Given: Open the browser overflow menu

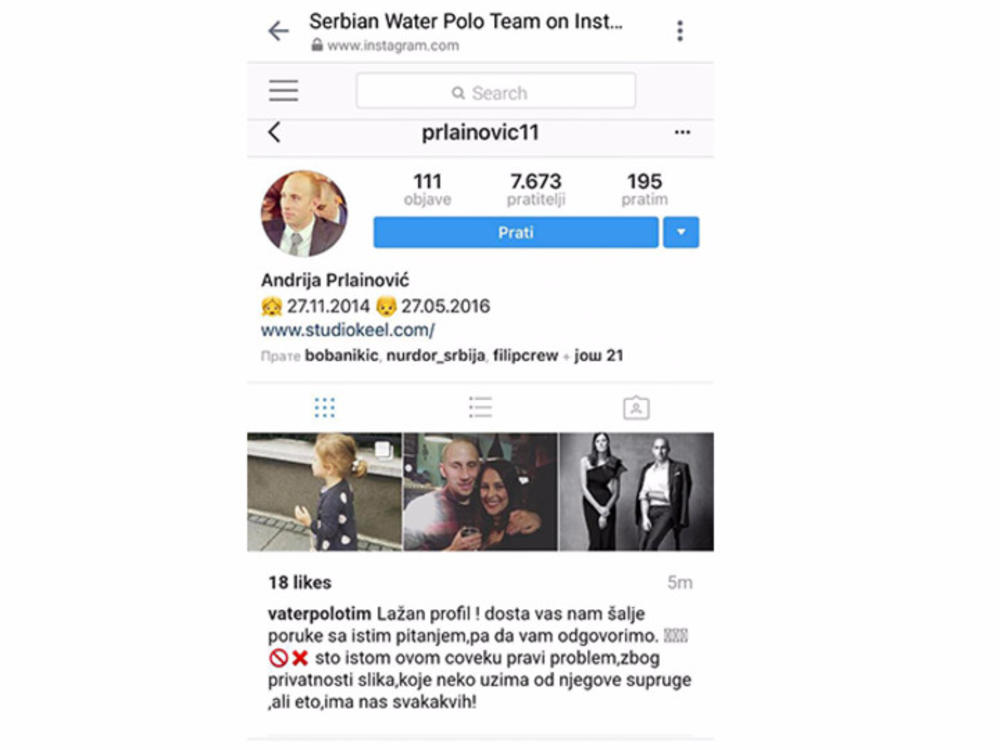Looking at the screenshot, I should [x=680, y=31].
